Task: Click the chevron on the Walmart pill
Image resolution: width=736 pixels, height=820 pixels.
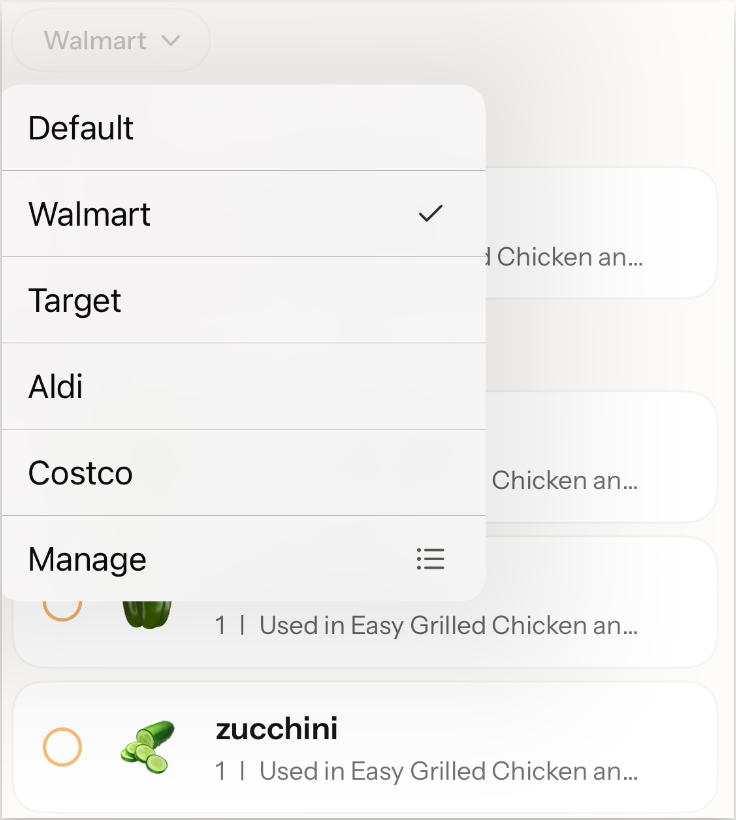Action: click(x=170, y=40)
